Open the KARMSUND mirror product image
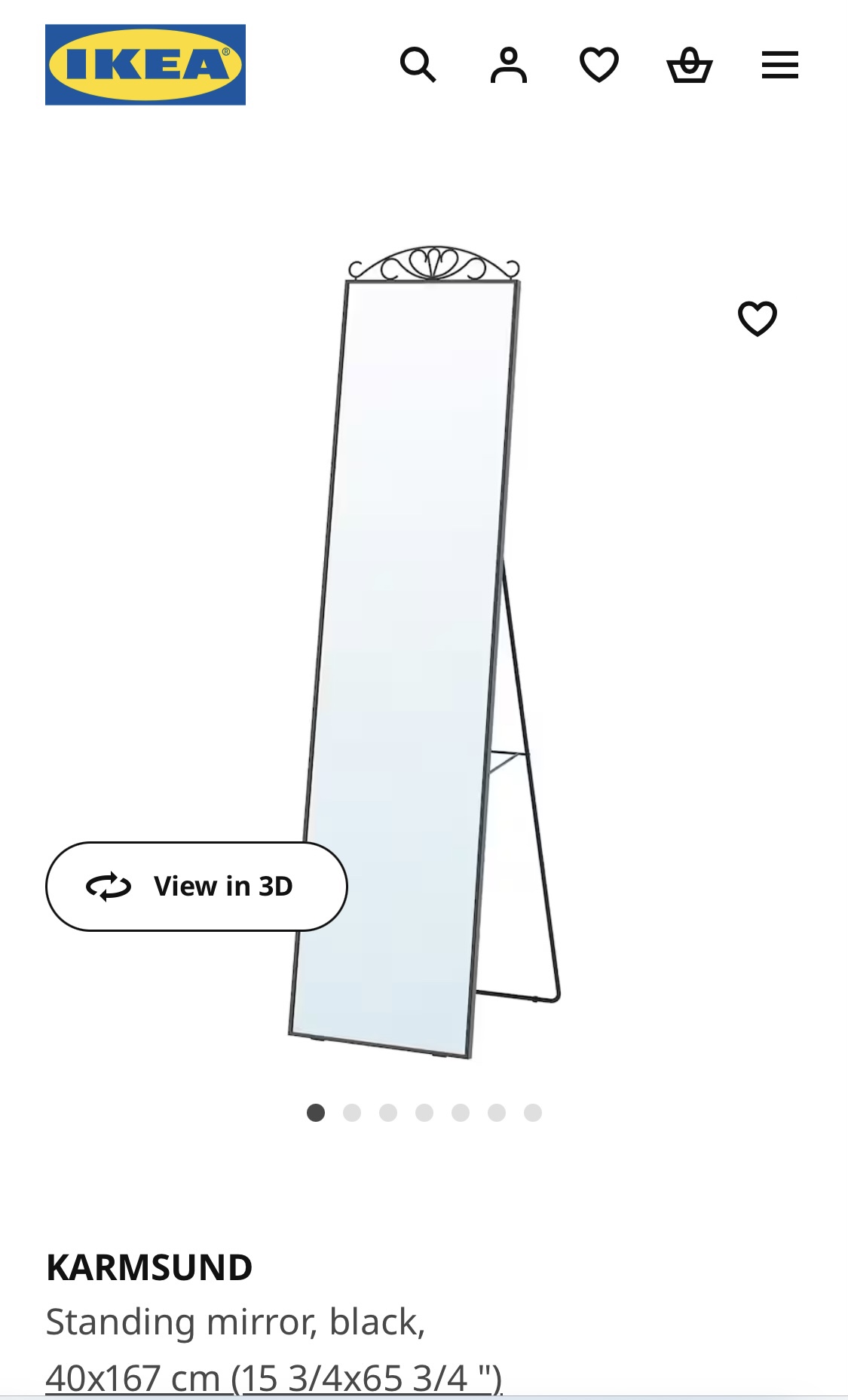Image resolution: width=848 pixels, height=1400 pixels. (x=422, y=603)
